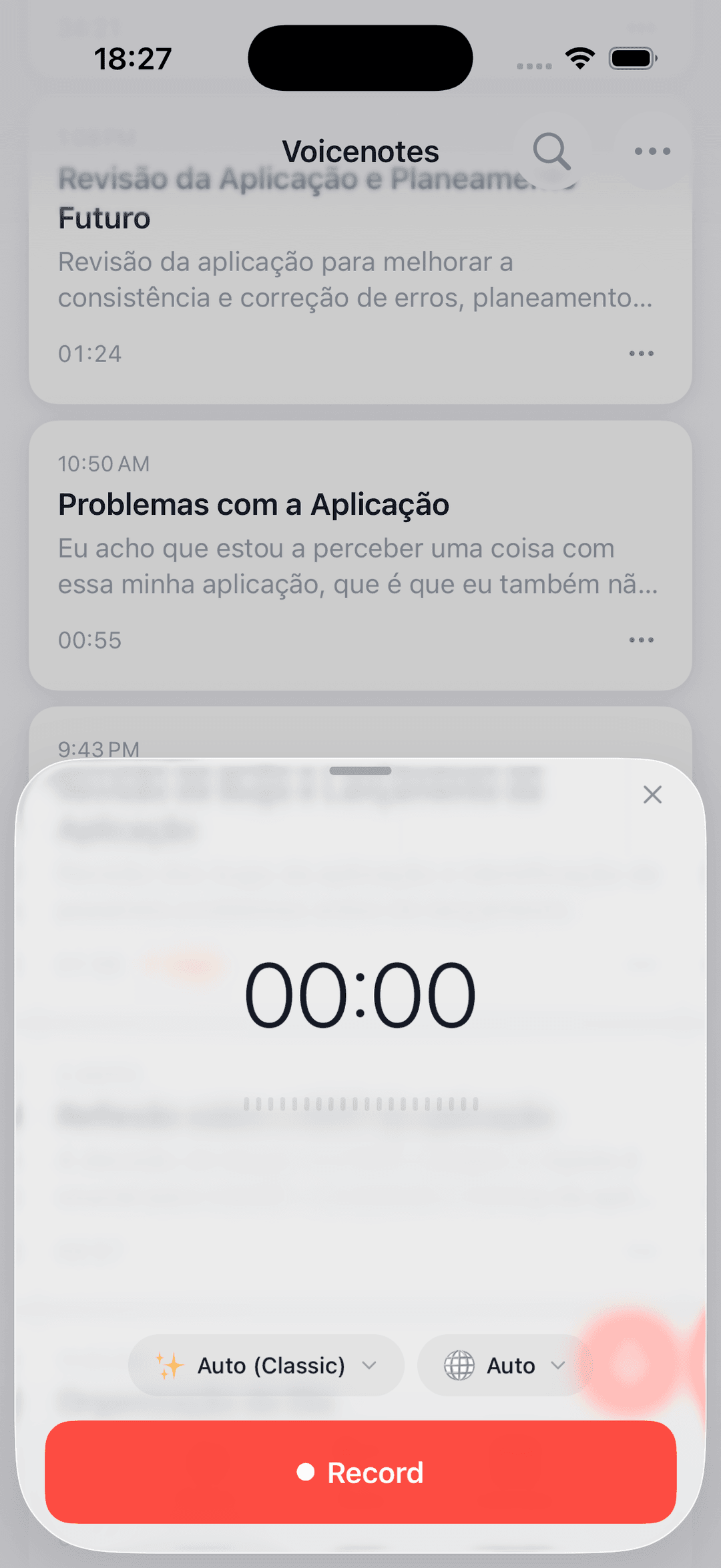Click the globe icon next to language Auto
Image resolution: width=721 pixels, height=1568 pixels.
(459, 1365)
